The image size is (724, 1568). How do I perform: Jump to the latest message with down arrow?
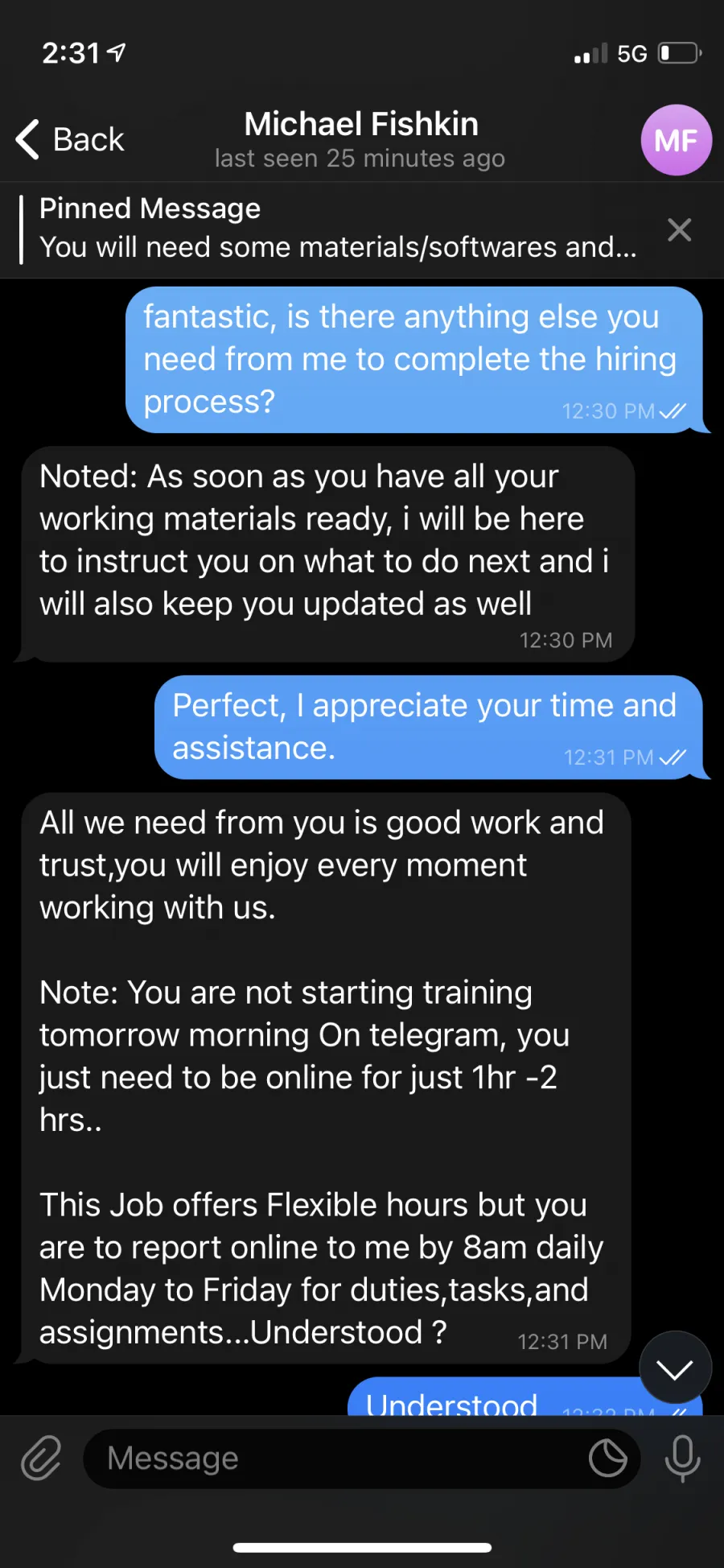pos(675,1368)
